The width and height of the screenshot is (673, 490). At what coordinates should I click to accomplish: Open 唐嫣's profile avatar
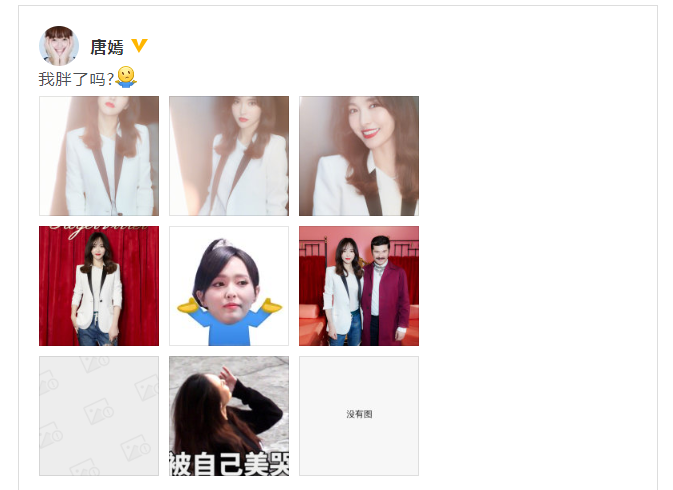(x=59, y=46)
